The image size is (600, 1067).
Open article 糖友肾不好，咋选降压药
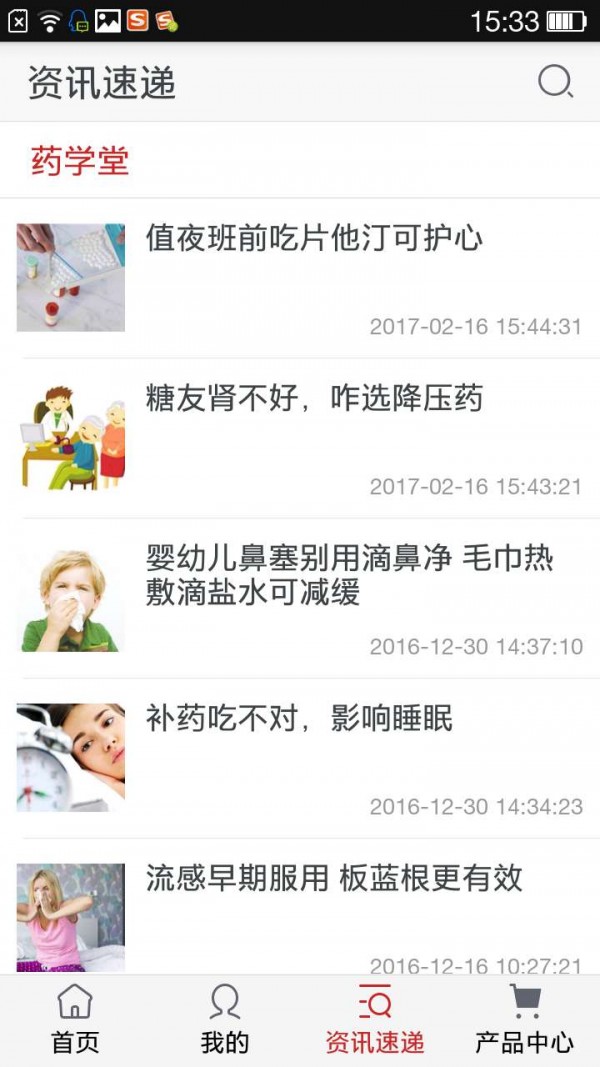(x=314, y=398)
